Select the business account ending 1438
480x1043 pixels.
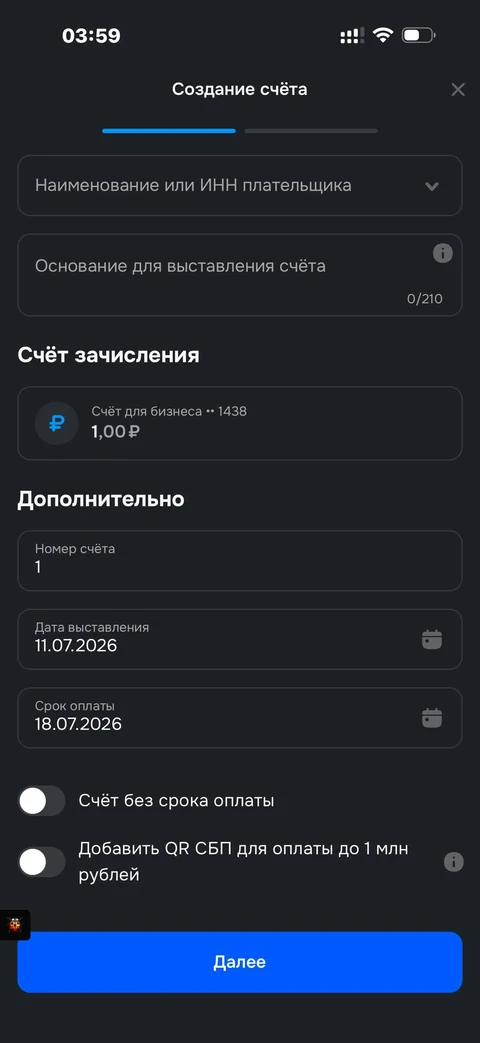239,423
